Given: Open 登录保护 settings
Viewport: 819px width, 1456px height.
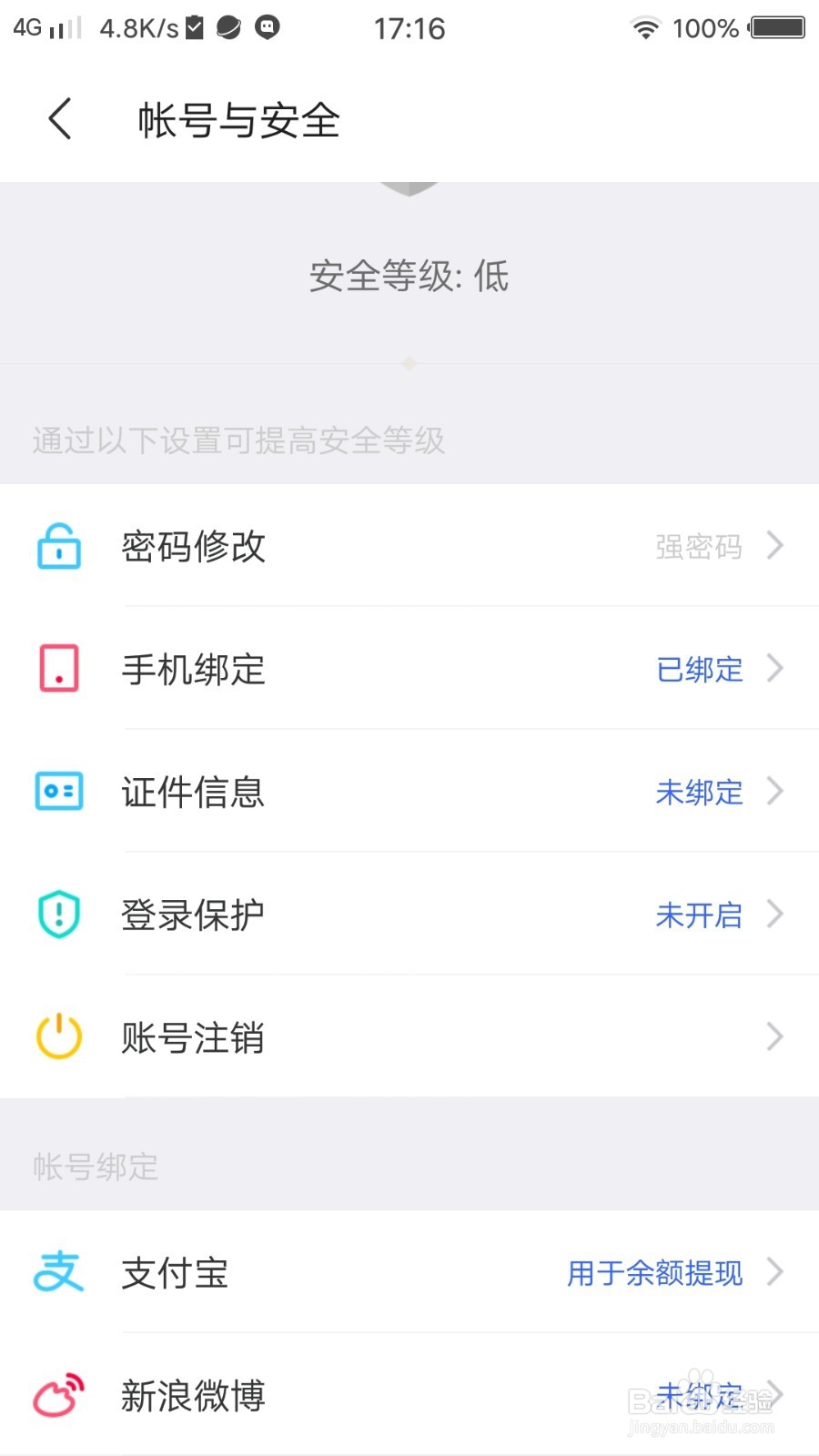Looking at the screenshot, I should tap(409, 915).
